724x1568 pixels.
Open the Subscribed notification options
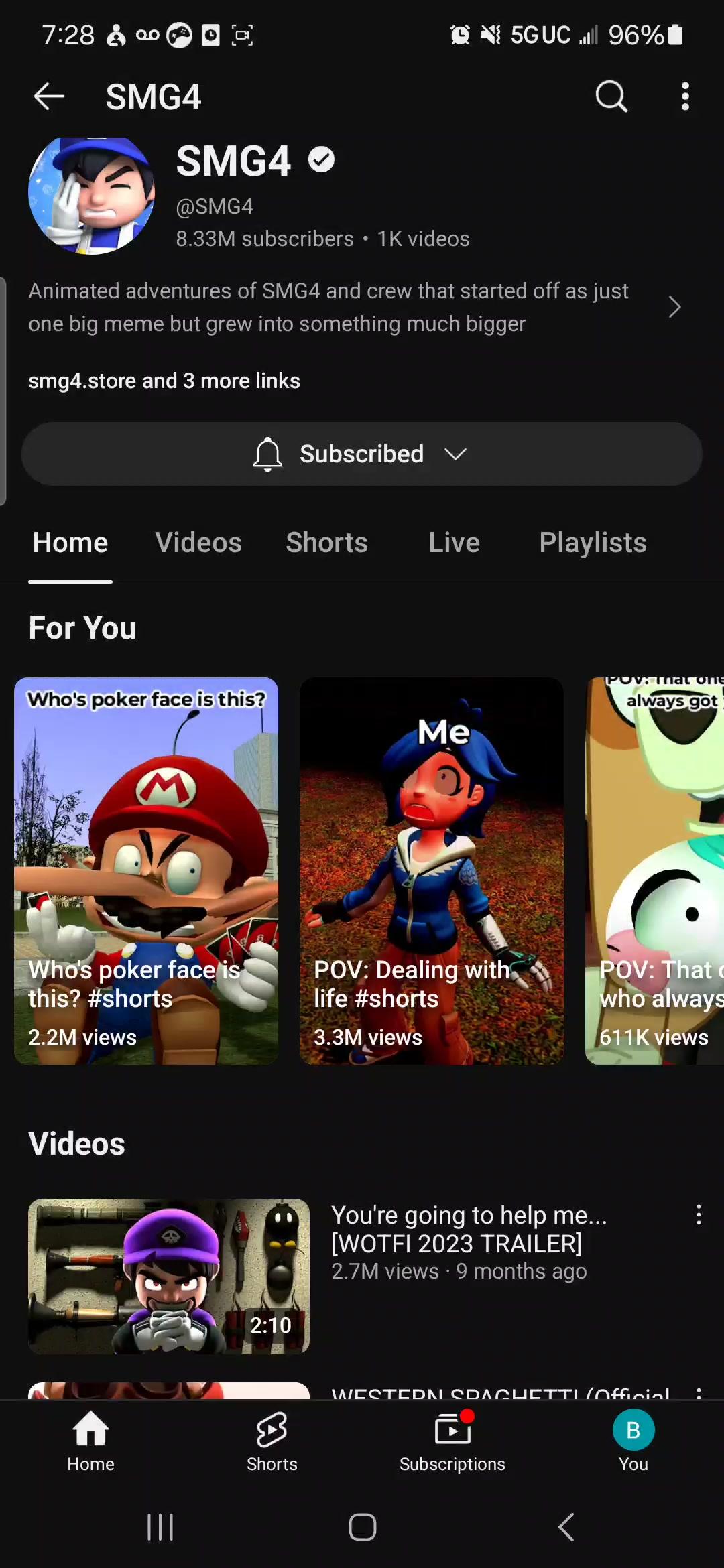[362, 454]
